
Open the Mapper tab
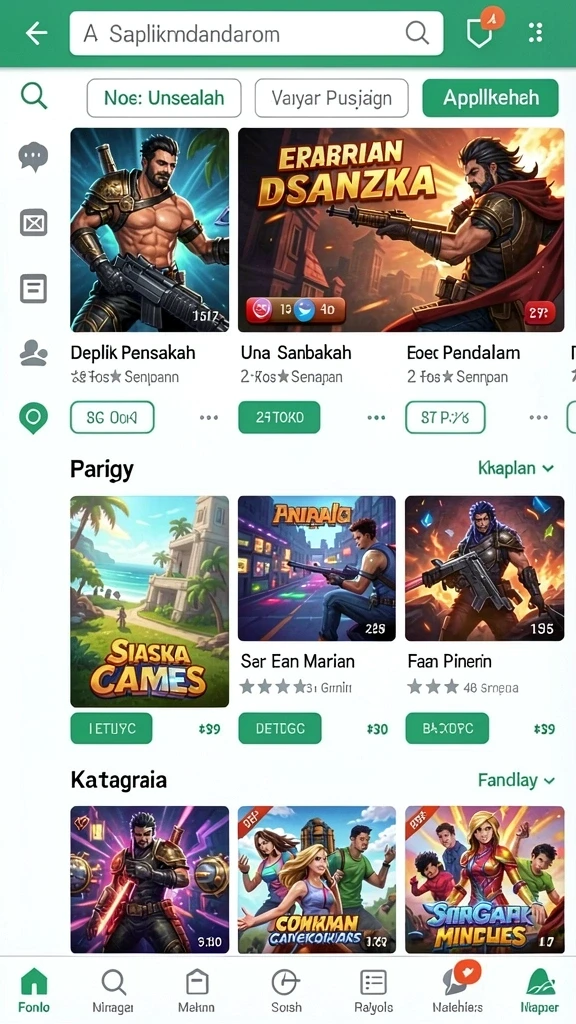point(540,991)
